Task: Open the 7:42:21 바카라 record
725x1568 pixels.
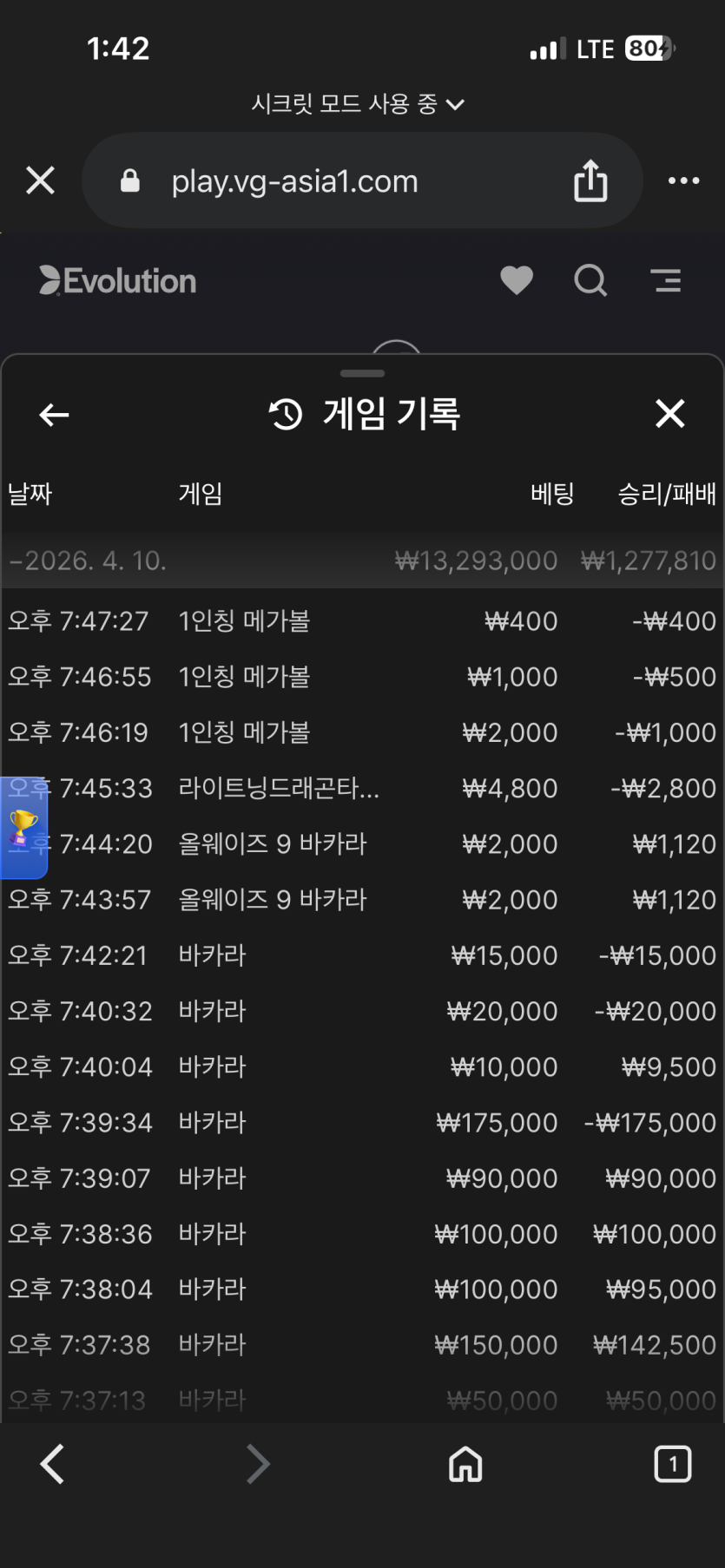Action: [x=361, y=955]
